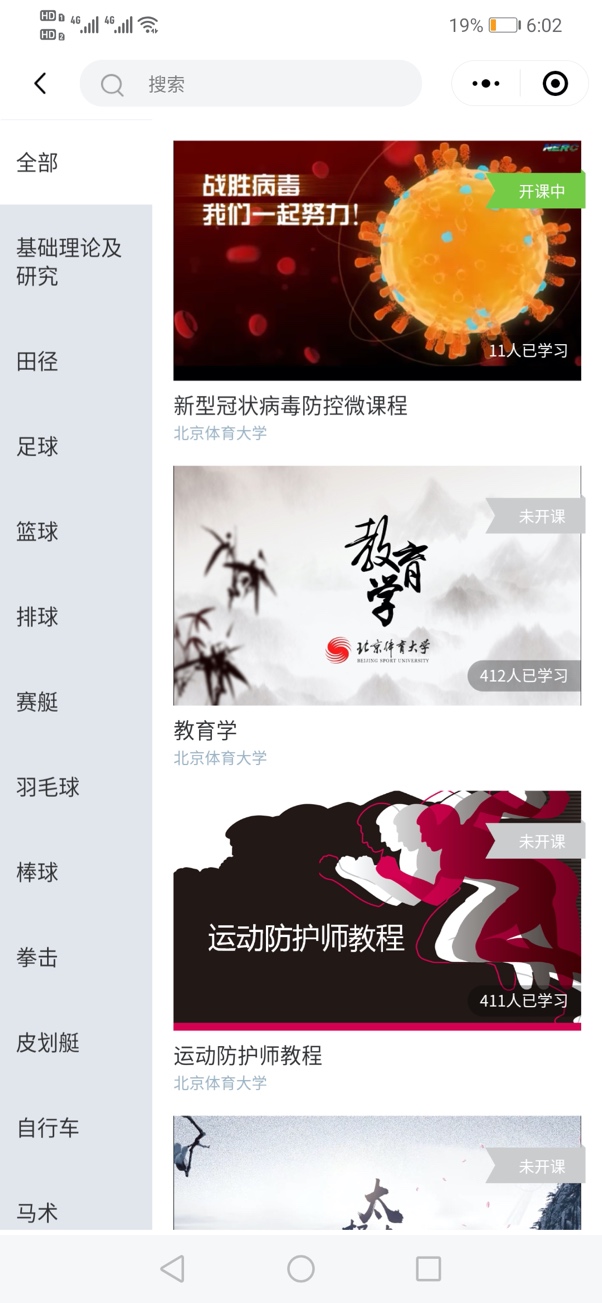This screenshot has height=1303, width=602.
Task: Tap the 搜索 search field
Action: pyautogui.click(x=250, y=84)
